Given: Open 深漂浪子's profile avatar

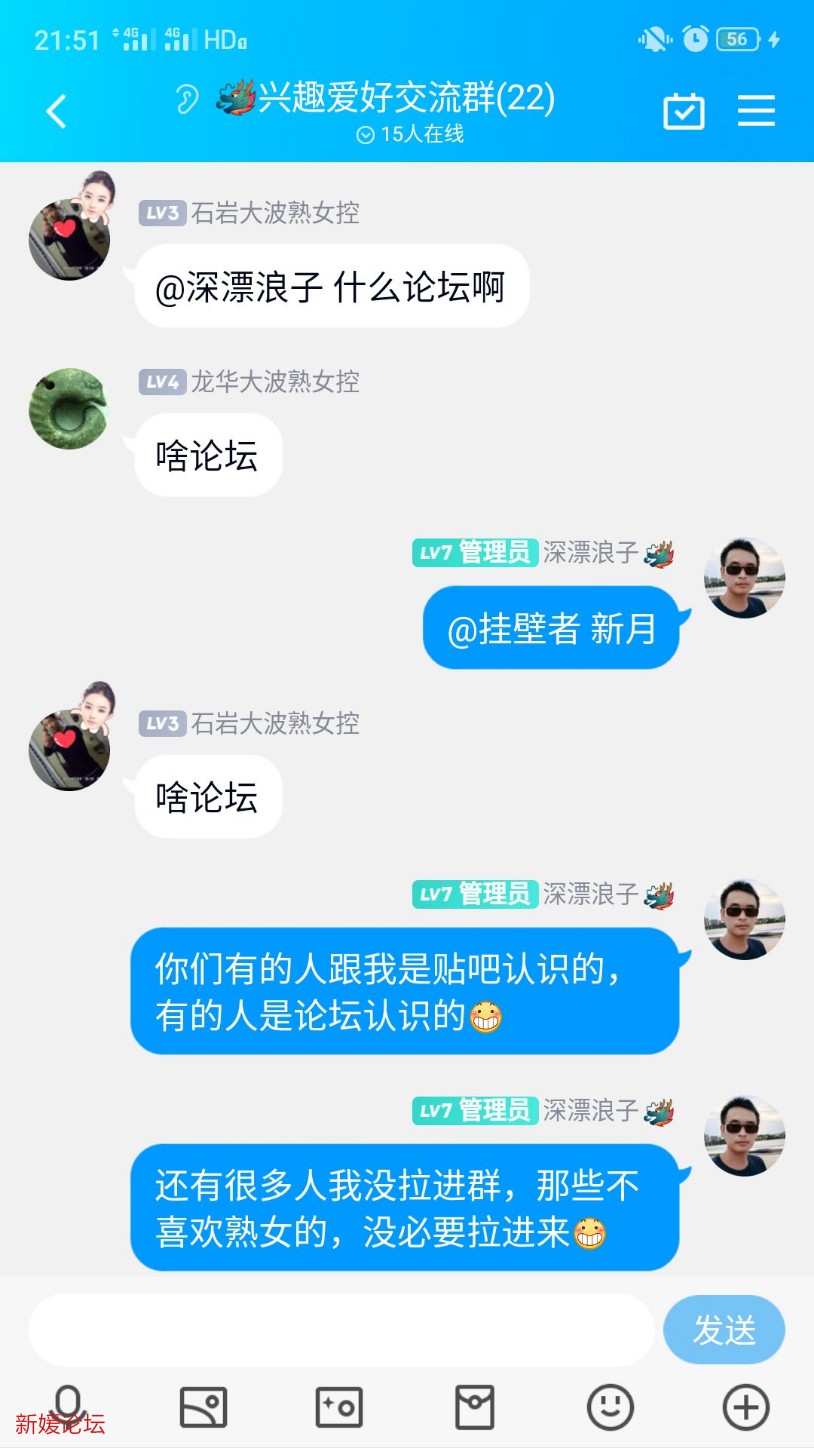Looking at the screenshot, I should pos(744,578).
